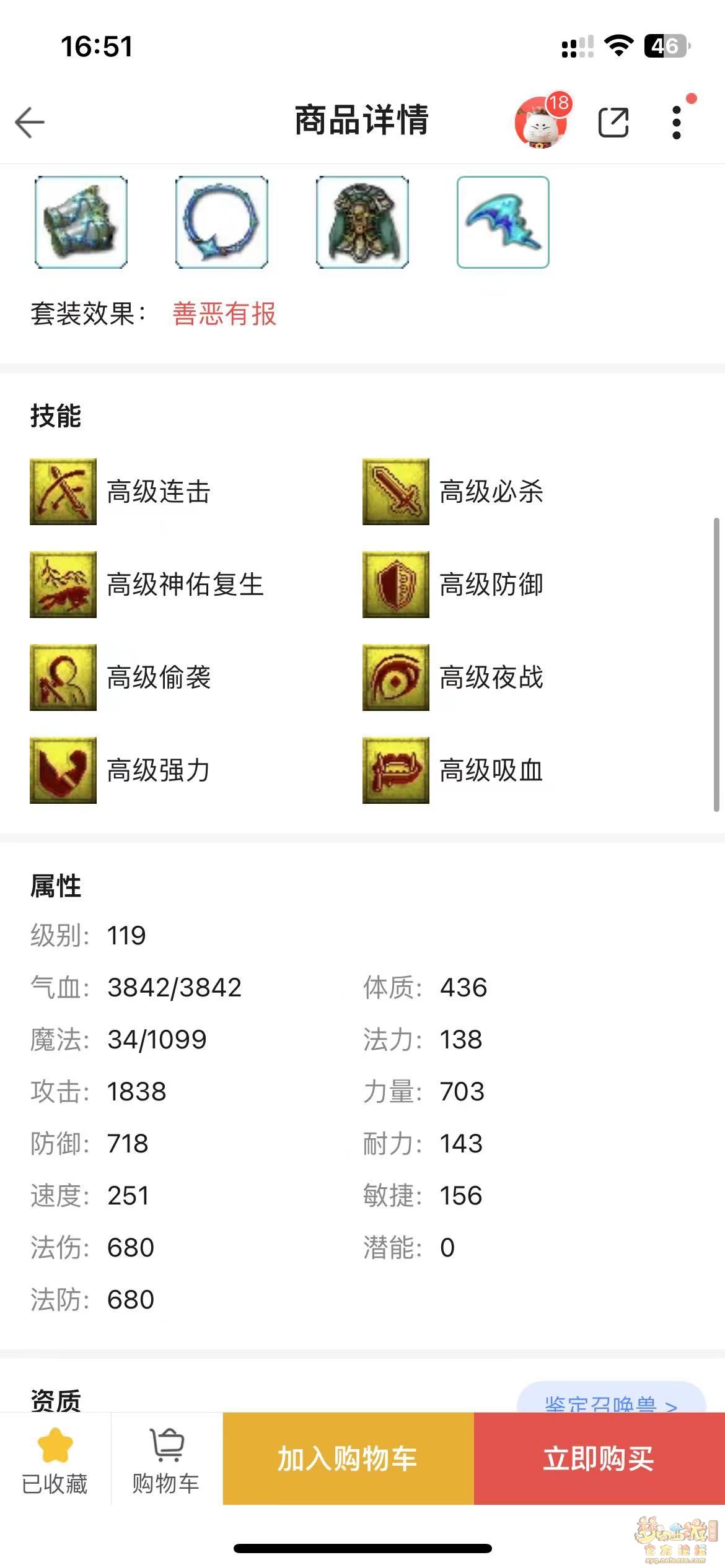Show details of the 高级神佑复生 skill
Image resolution: width=725 pixels, height=1568 pixels.
[63, 585]
